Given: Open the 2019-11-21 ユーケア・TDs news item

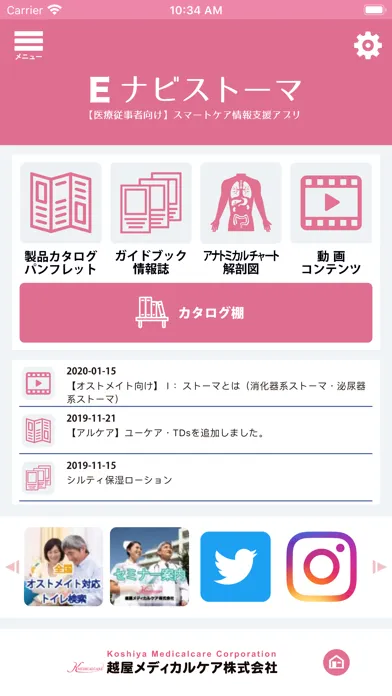Looking at the screenshot, I should (x=196, y=431).
